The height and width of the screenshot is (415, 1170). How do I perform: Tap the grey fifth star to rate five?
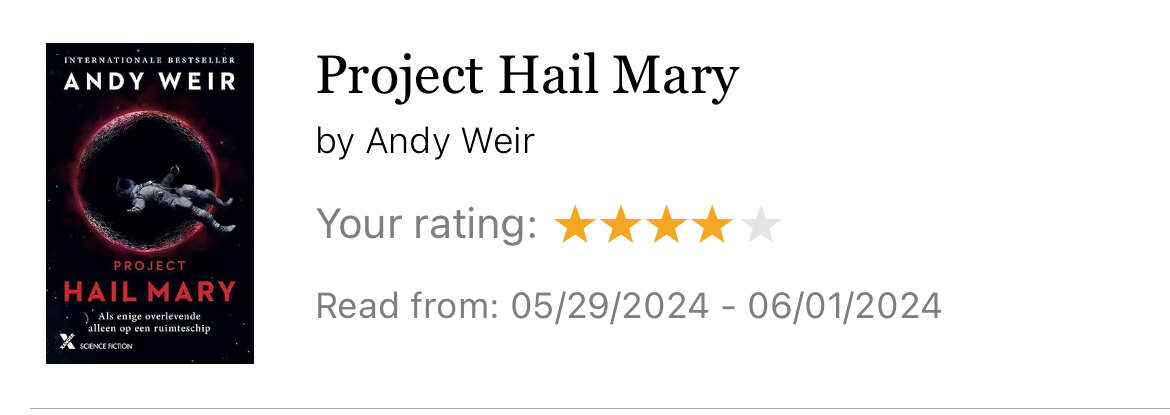tap(760, 225)
